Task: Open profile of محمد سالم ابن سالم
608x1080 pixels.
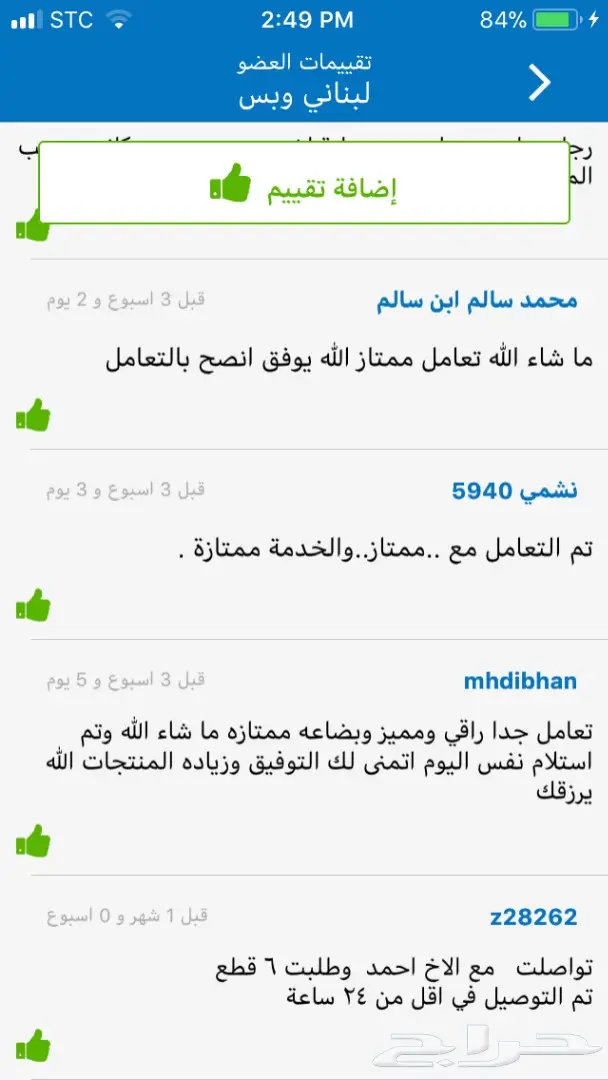Action: 477,301
